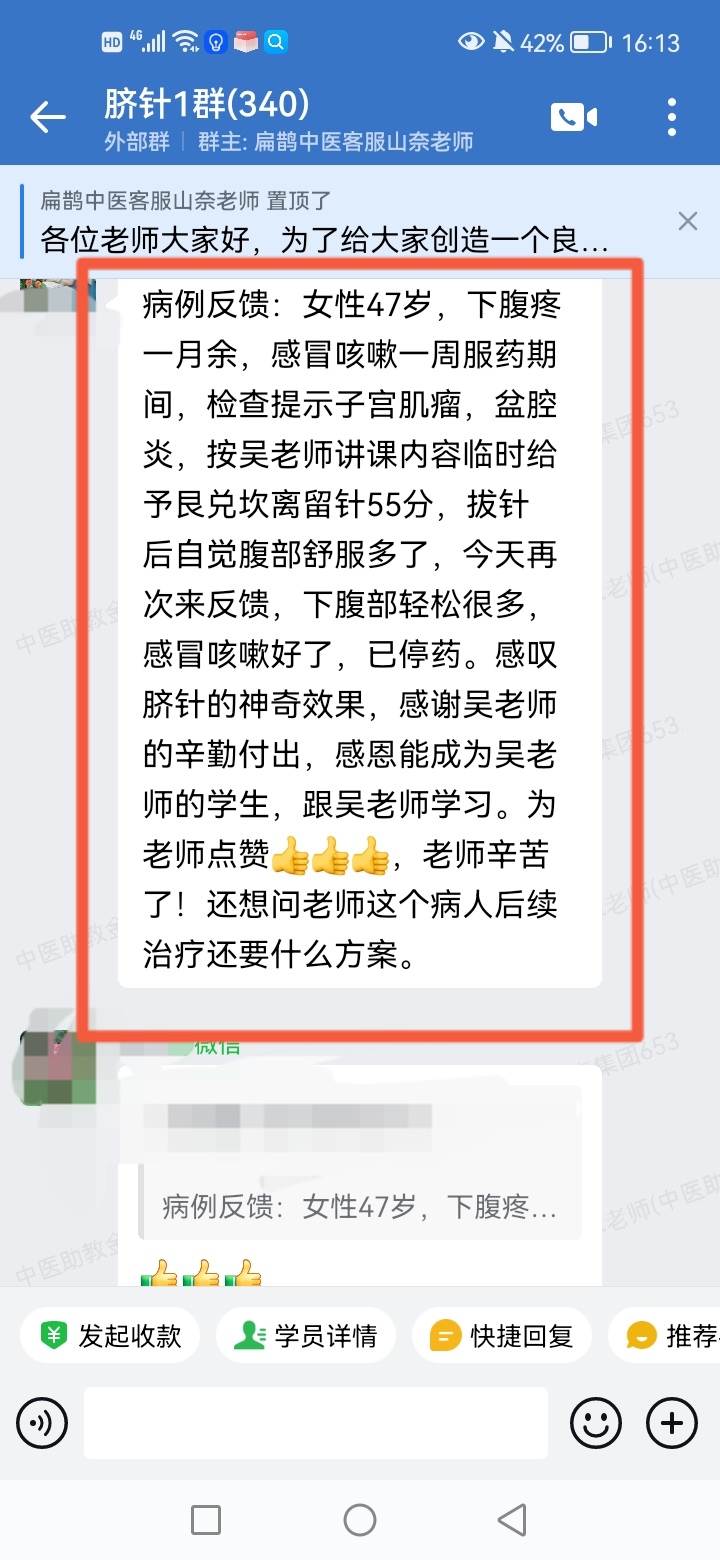The image size is (720, 1560).
Task: Tap 发起收款 quick action
Action: pos(111,1335)
